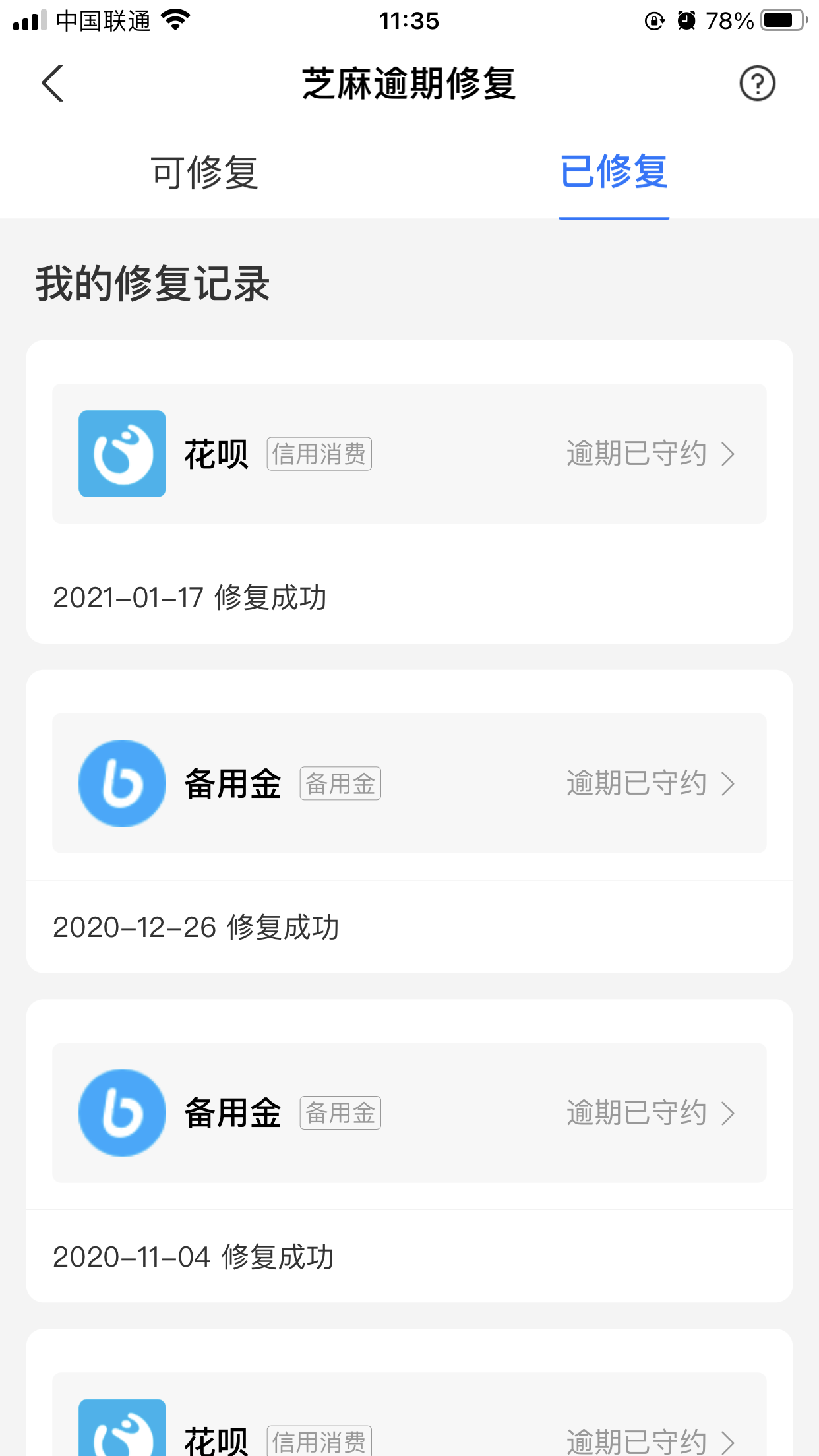
Task: Open 花呗 record repaired on 2021-01-17
Action: click(409, 454)
